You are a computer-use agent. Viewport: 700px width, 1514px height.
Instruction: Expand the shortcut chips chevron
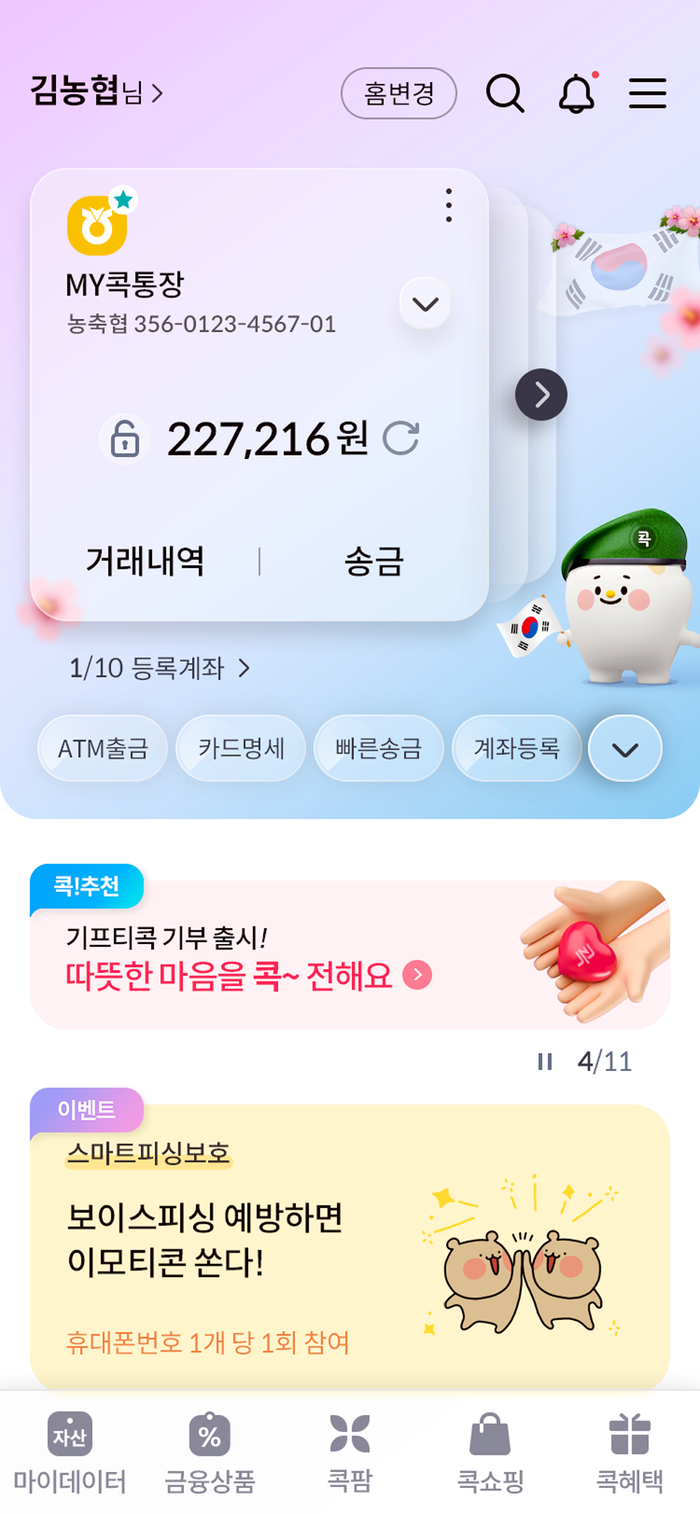(625, 748)
